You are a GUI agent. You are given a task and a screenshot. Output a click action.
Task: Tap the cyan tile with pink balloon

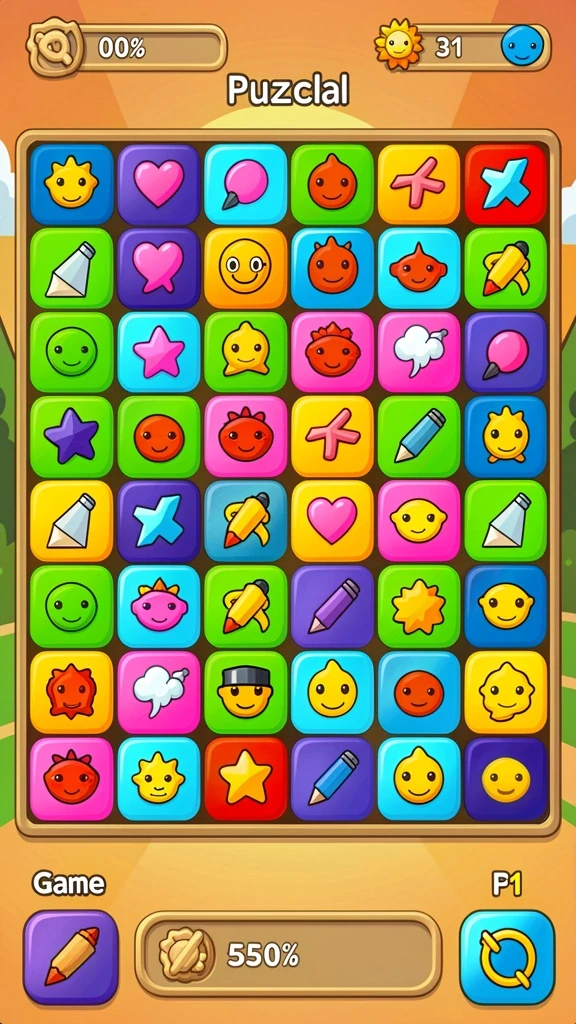pos(246,184)
